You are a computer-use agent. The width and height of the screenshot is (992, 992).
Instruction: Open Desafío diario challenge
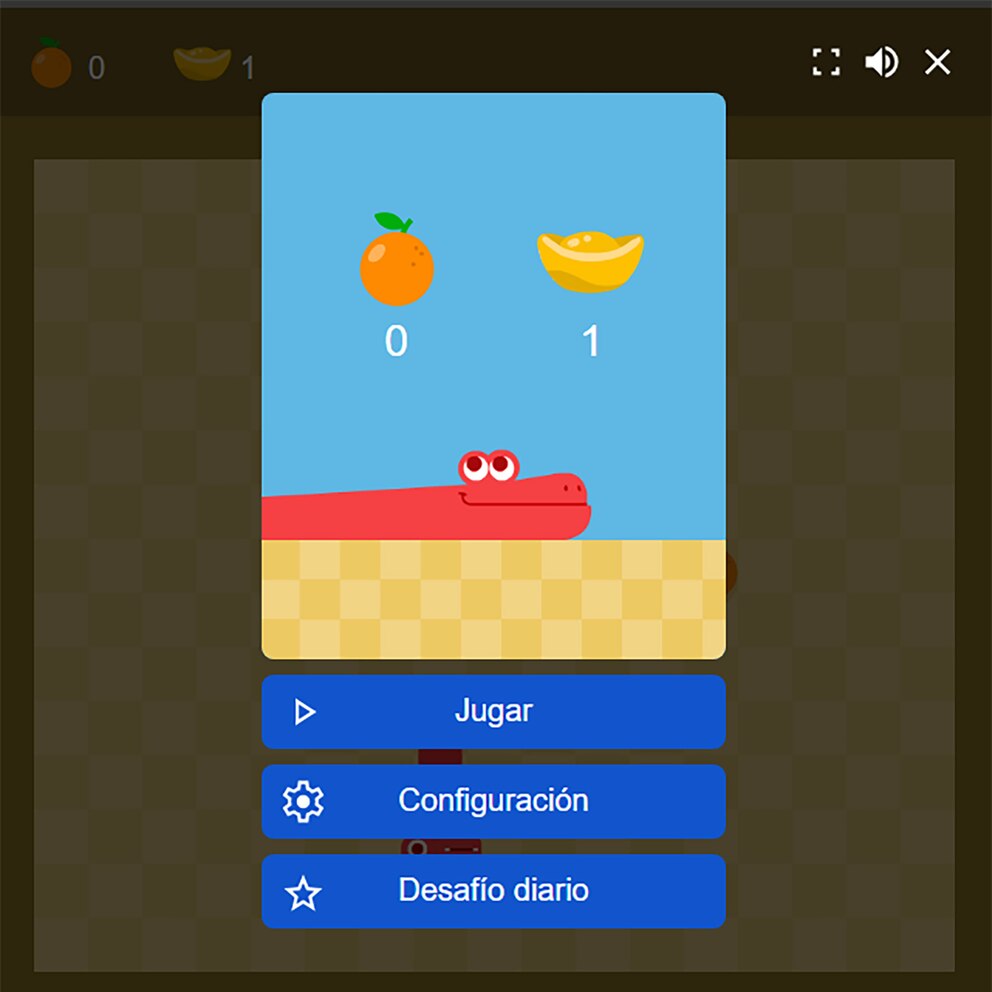point(493,890)
